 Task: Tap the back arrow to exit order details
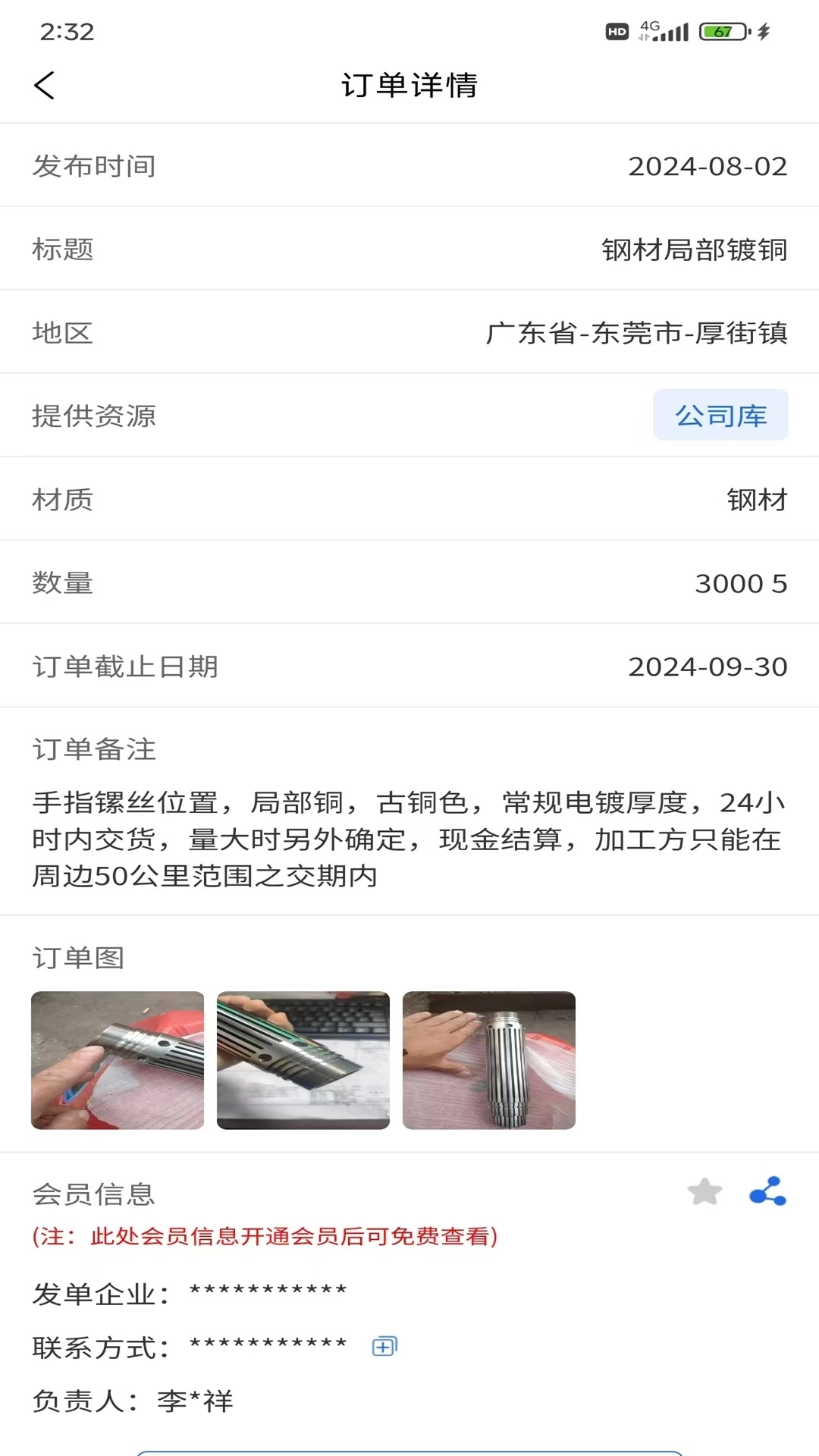pos(45,86)
